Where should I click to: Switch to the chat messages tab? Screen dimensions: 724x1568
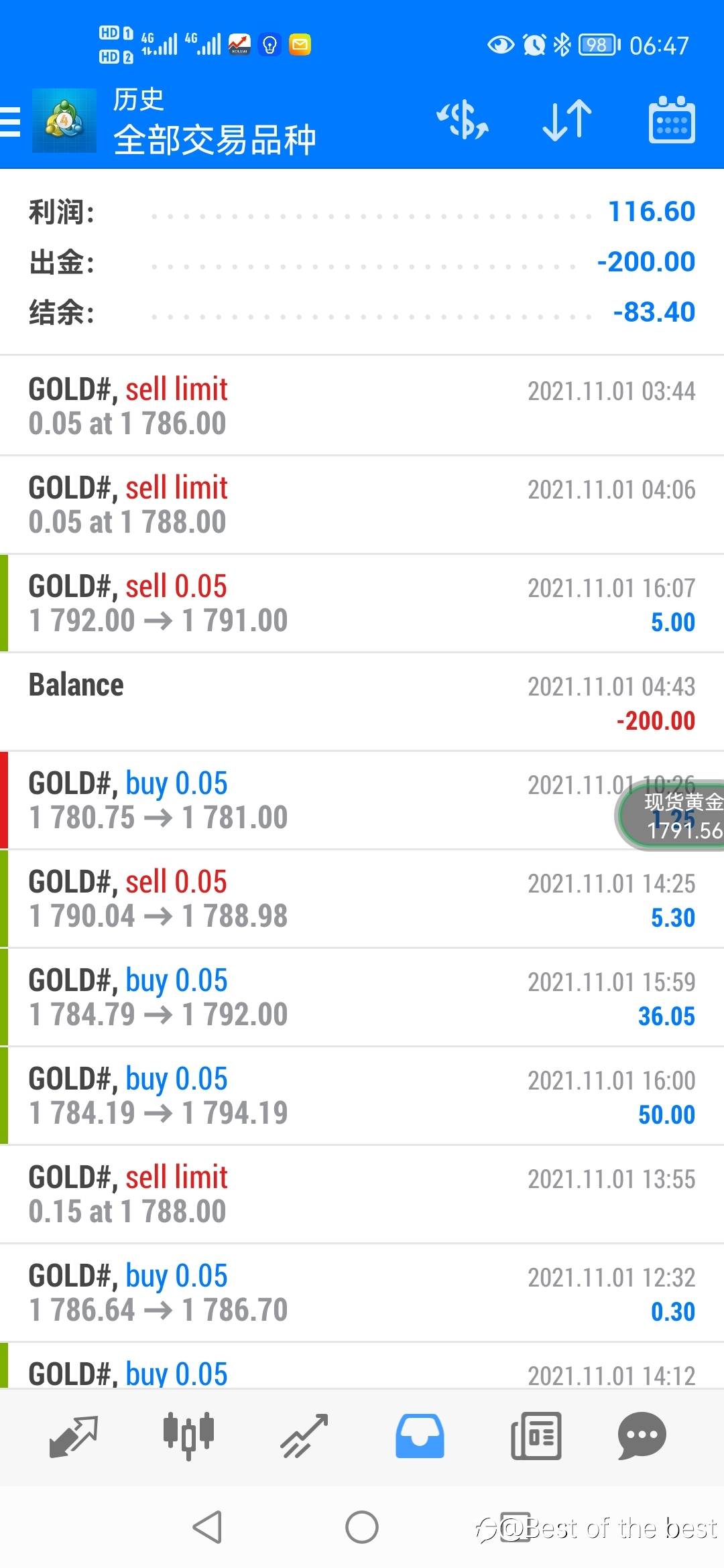[642, 1437]
